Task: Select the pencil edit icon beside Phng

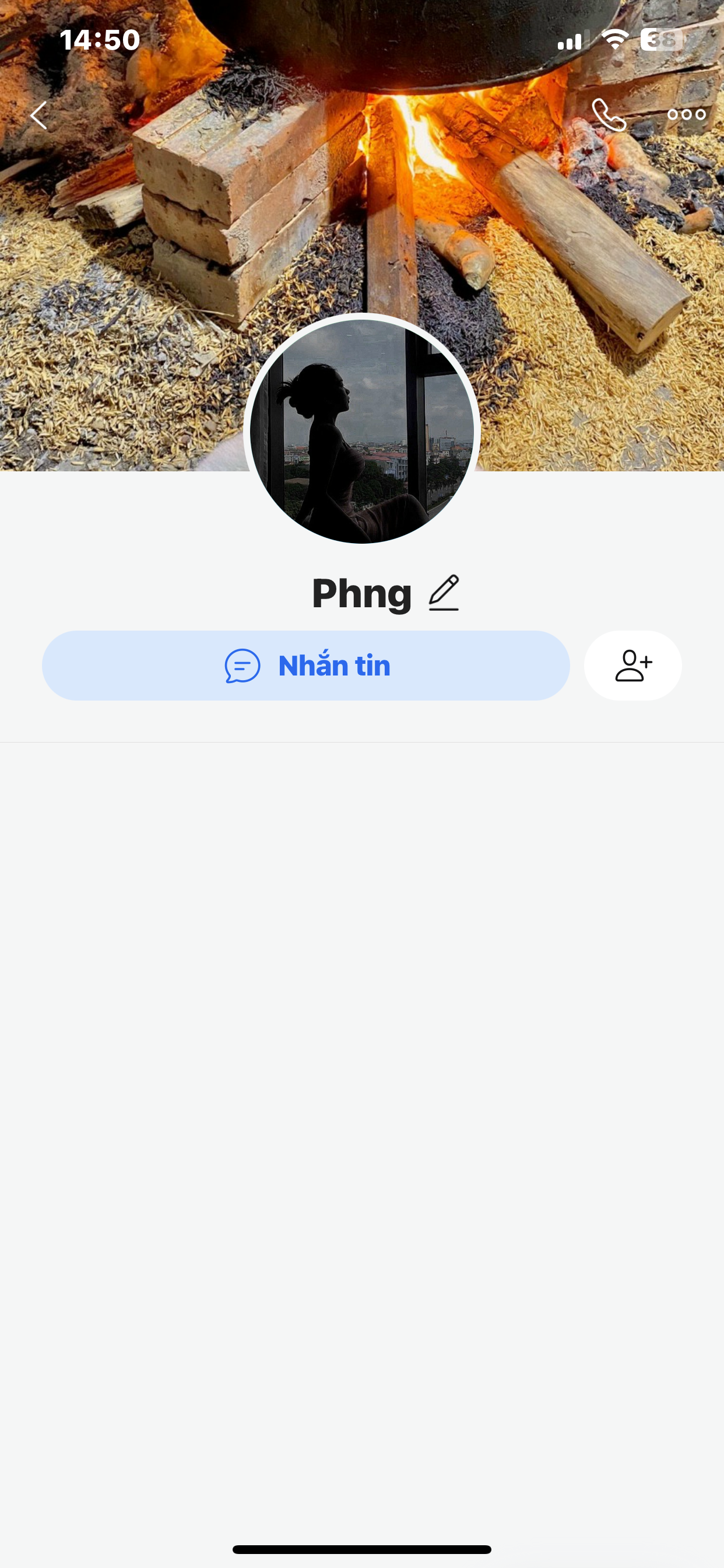Action: [x=445, y=593]
